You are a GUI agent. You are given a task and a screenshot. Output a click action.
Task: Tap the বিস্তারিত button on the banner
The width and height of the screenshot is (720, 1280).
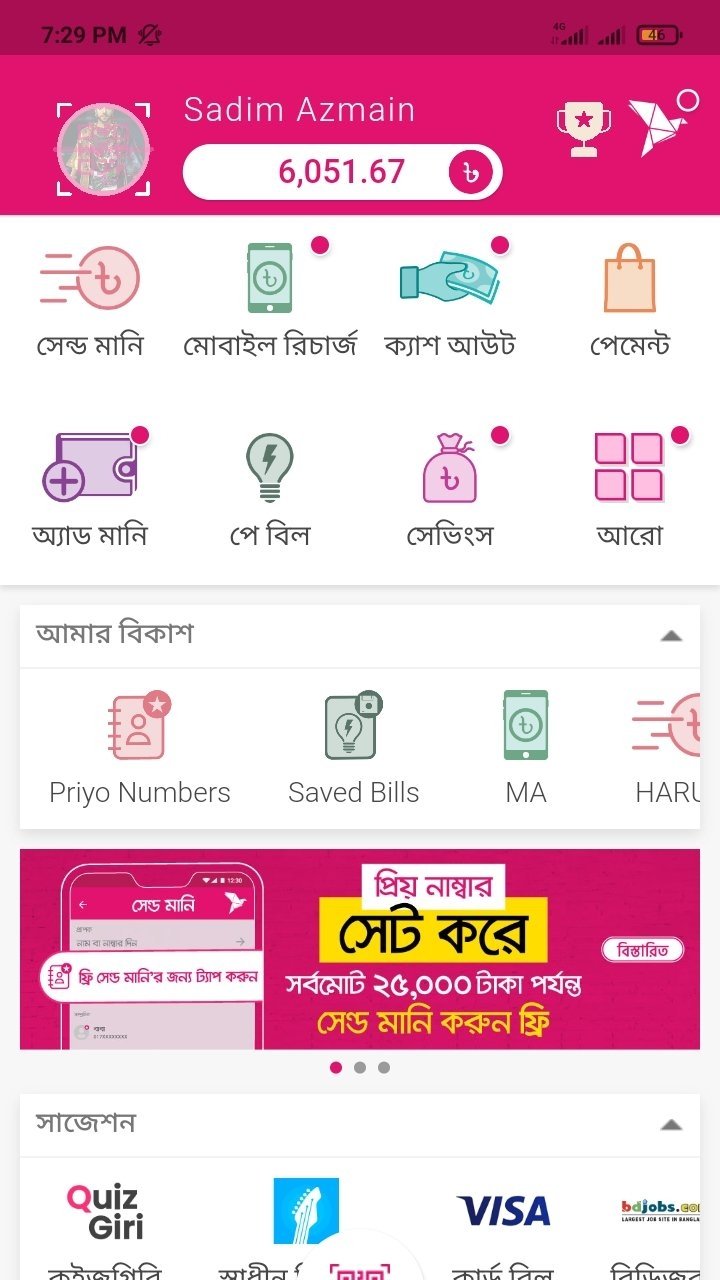point(642,948)
